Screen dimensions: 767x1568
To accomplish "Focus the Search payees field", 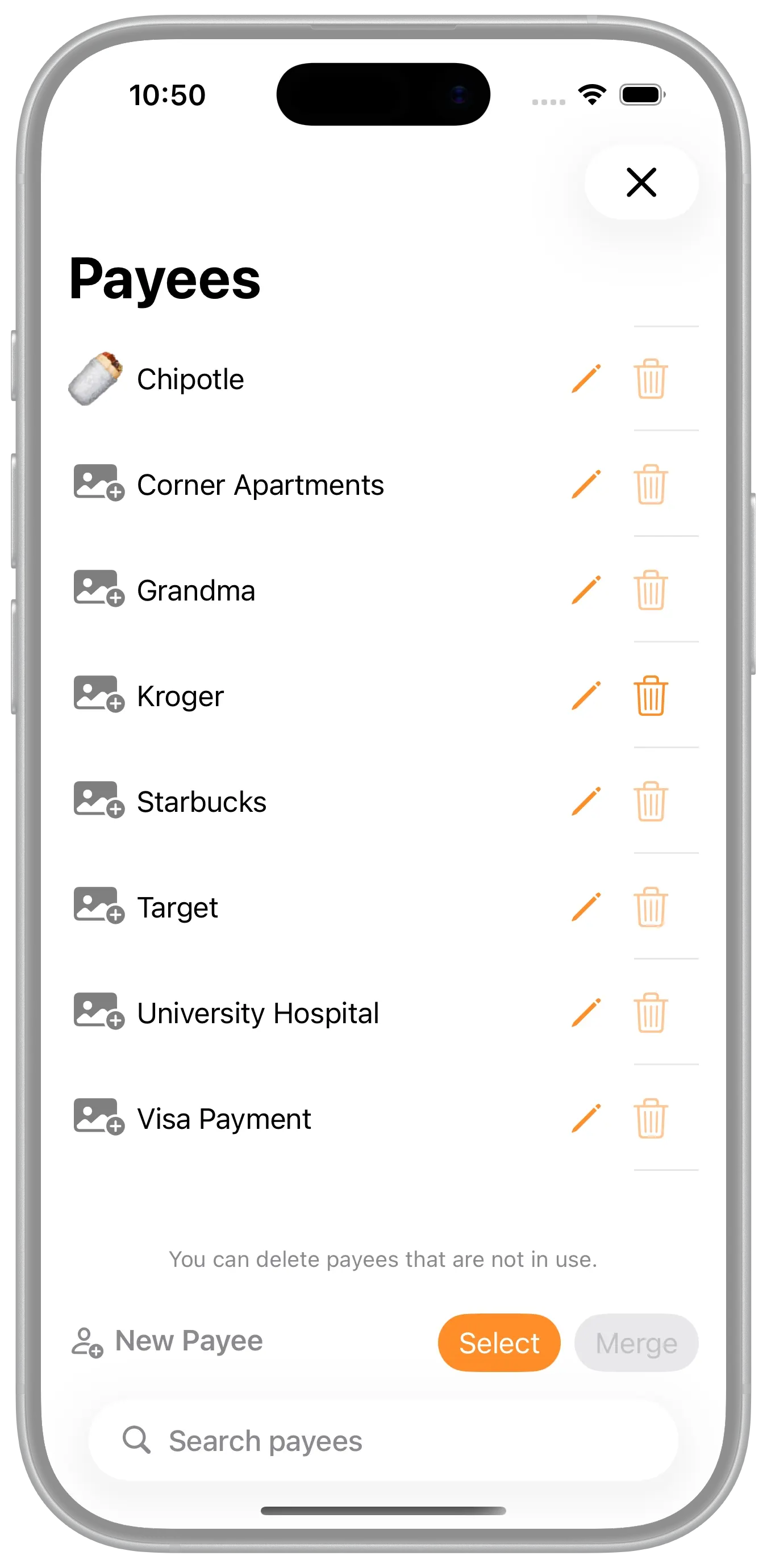I will (x=383, y=1441).
